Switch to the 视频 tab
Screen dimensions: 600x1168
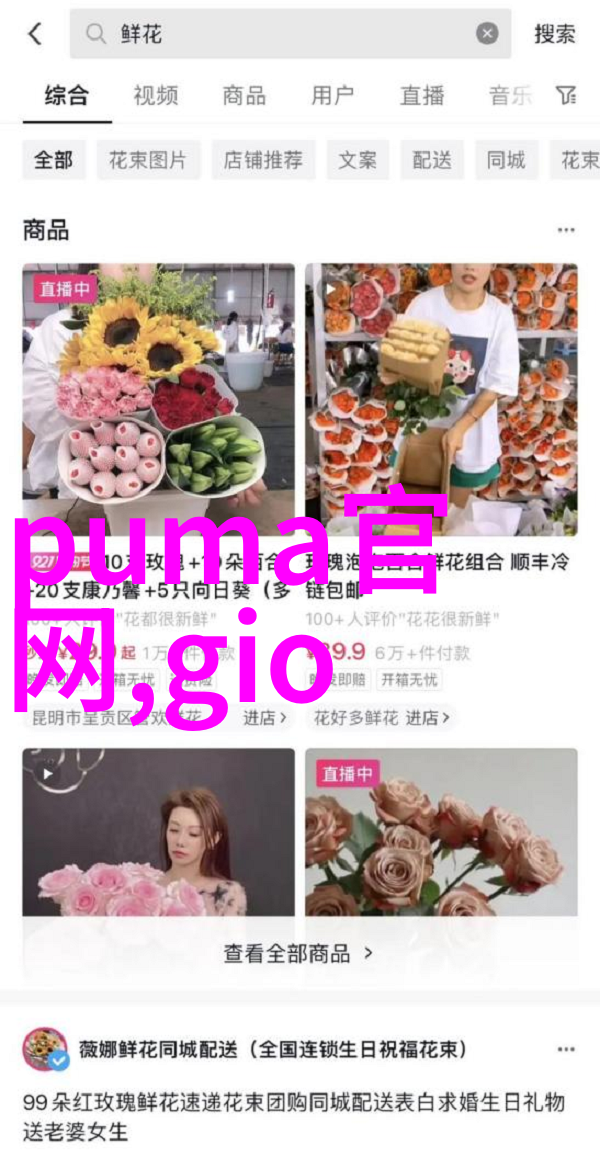click(x=156, y=95)
